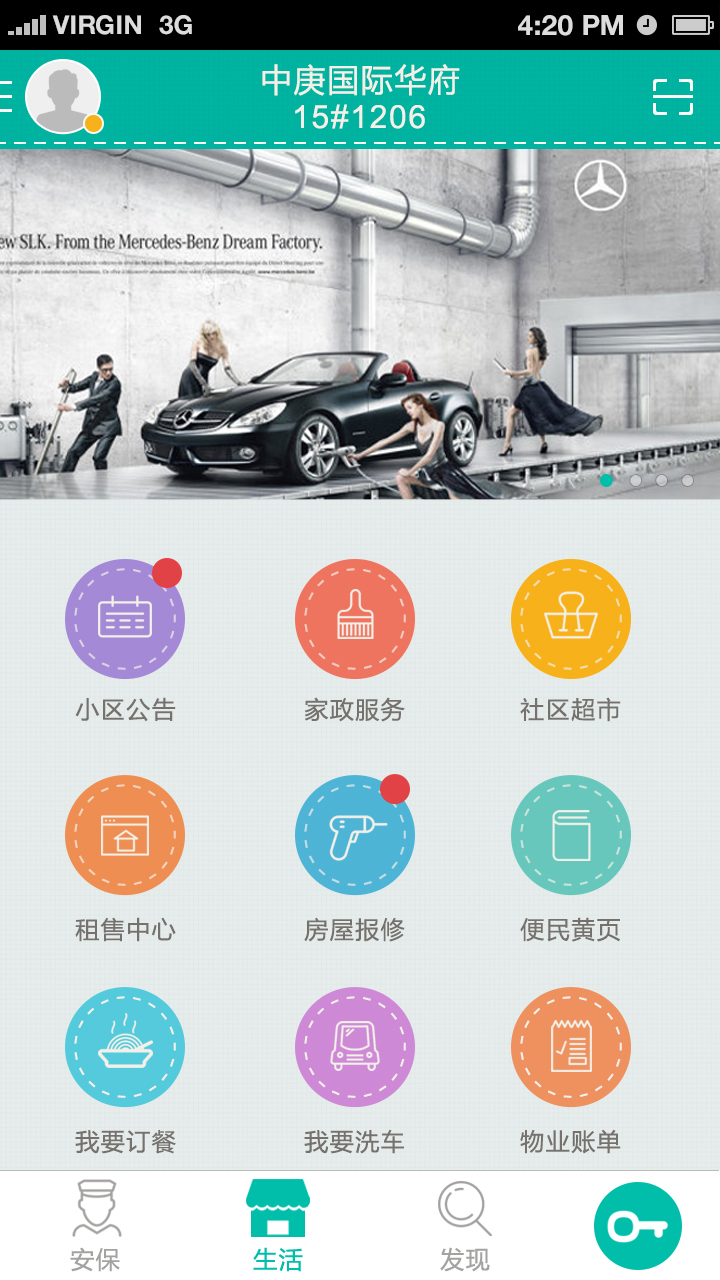Open the profile avatar

(63, 97)
